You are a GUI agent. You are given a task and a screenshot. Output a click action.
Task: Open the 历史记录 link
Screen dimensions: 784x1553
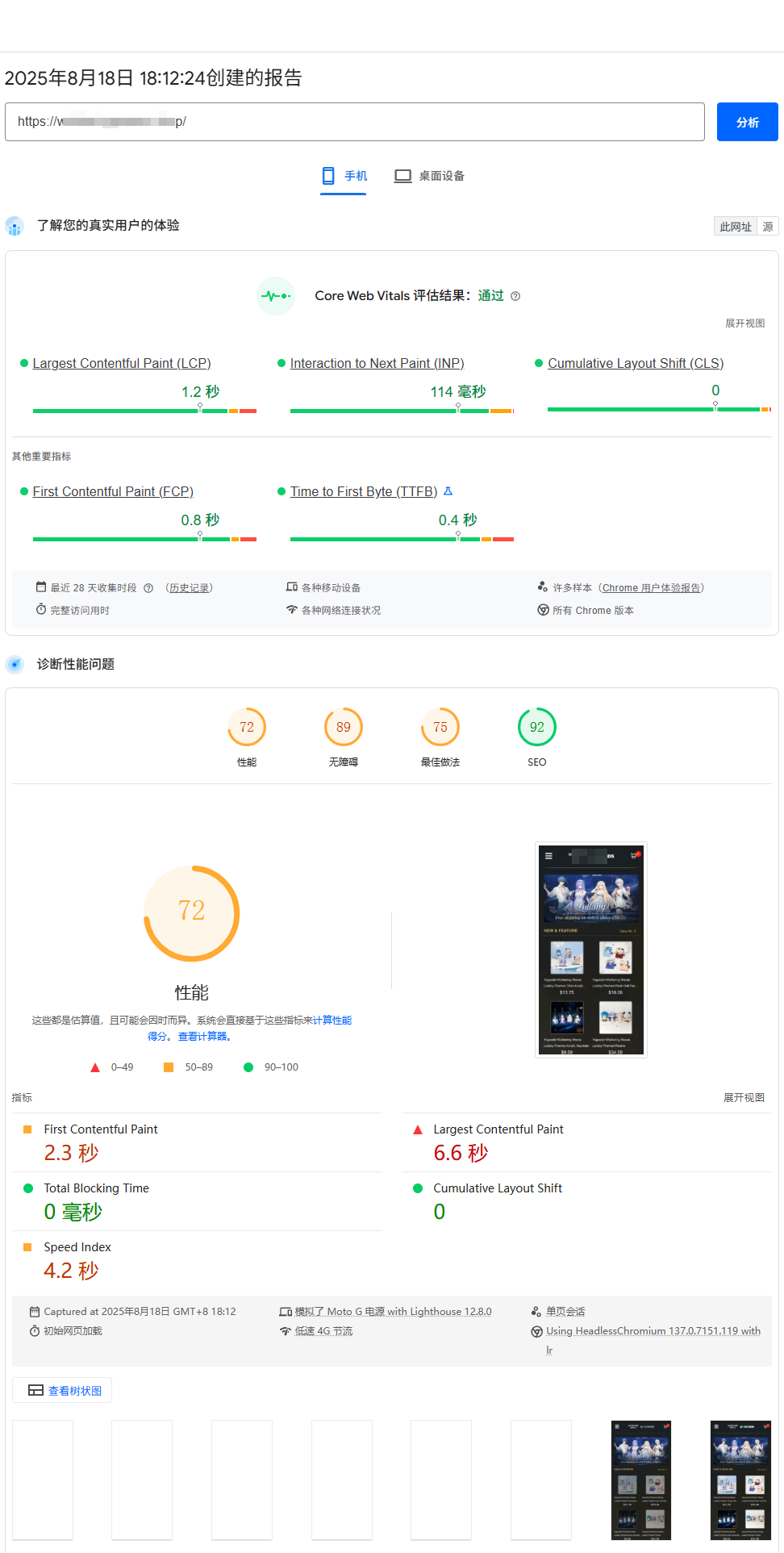pyautogui.click(x=190, y=588)
